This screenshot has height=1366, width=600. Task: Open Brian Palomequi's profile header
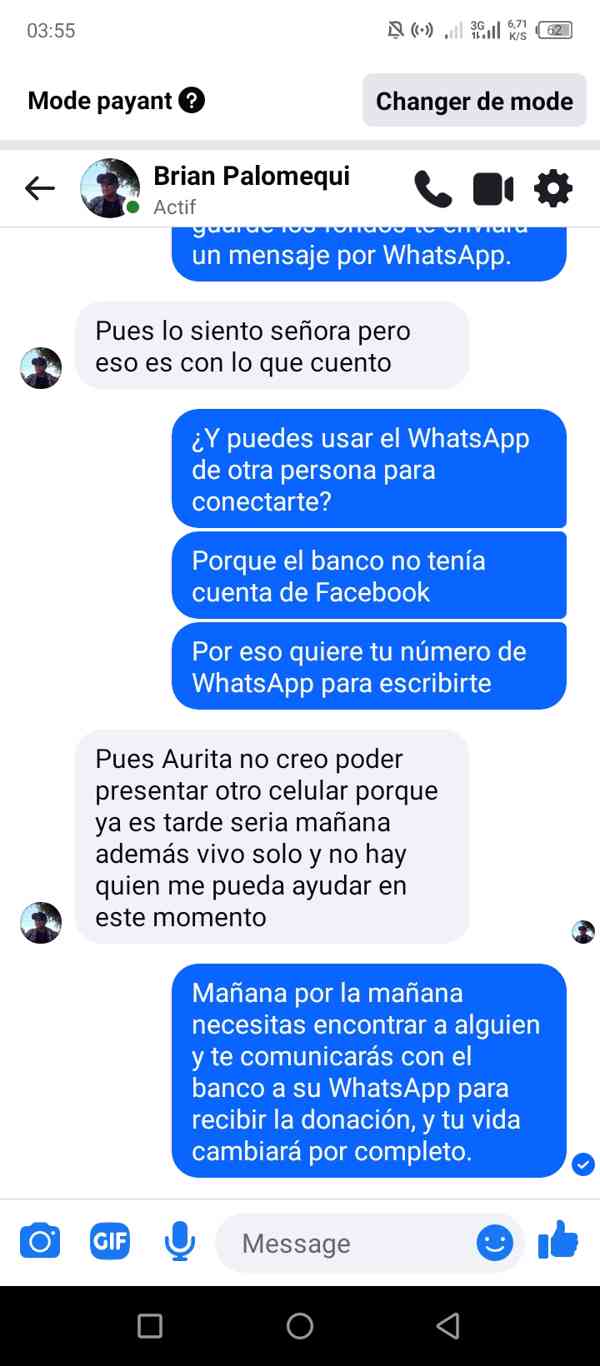250,188
